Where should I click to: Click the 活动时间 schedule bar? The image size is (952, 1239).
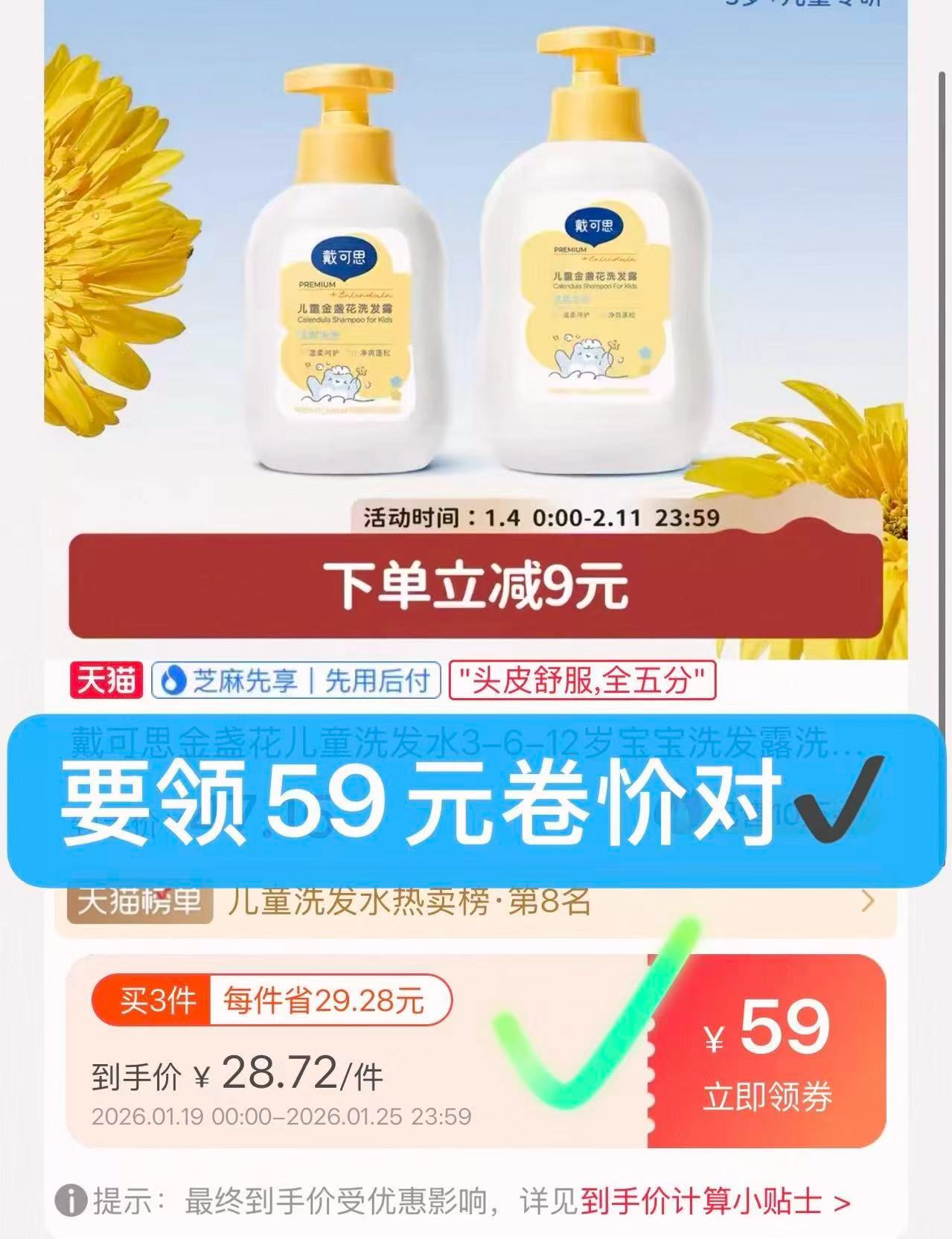click(543, 517)
